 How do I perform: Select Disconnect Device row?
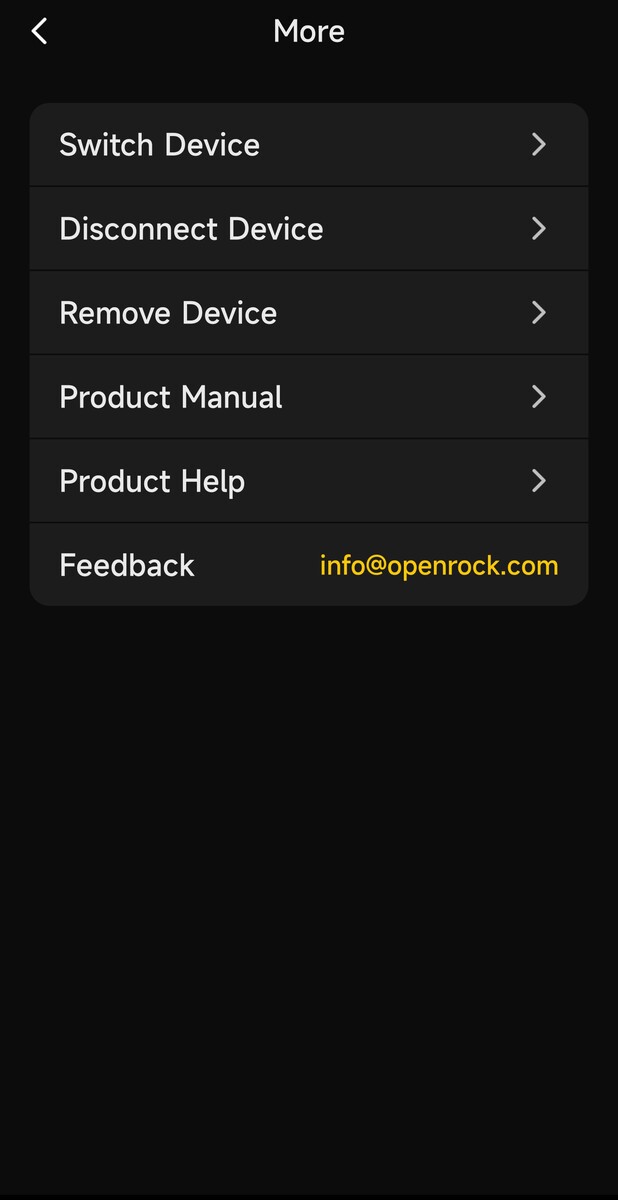coord(308,229)
